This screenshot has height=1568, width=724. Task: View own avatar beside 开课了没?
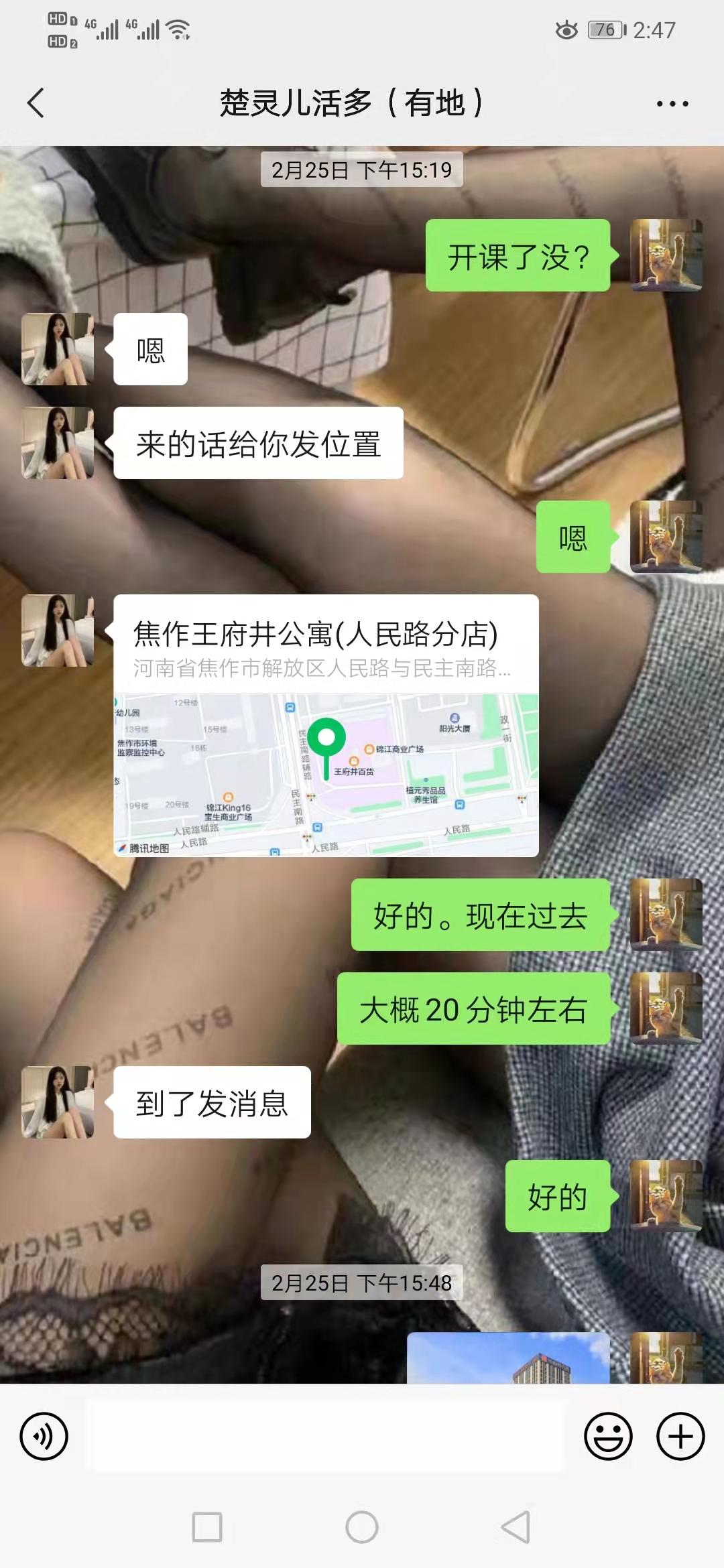click(666, 255)
